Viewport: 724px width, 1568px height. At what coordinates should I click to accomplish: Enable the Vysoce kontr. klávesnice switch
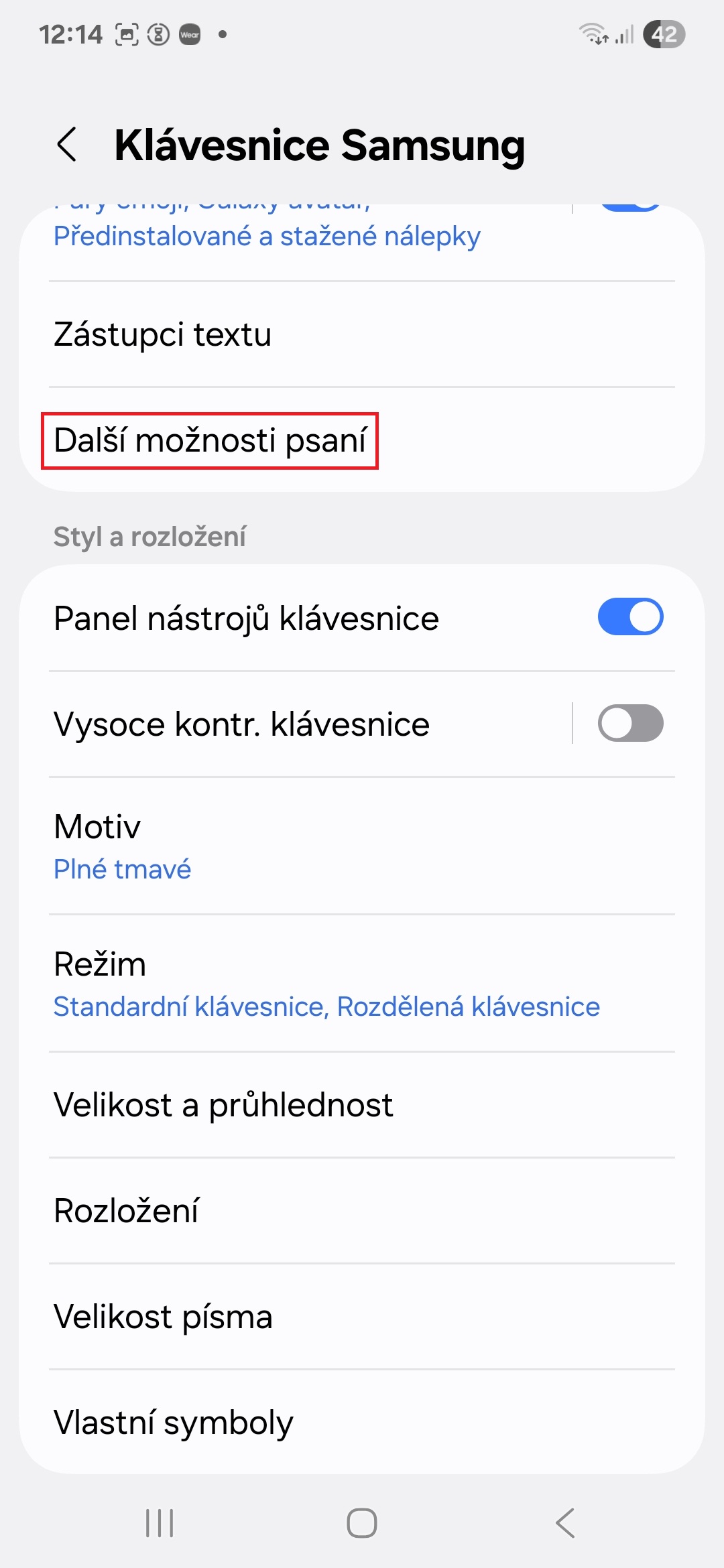(x=630, y=723)
